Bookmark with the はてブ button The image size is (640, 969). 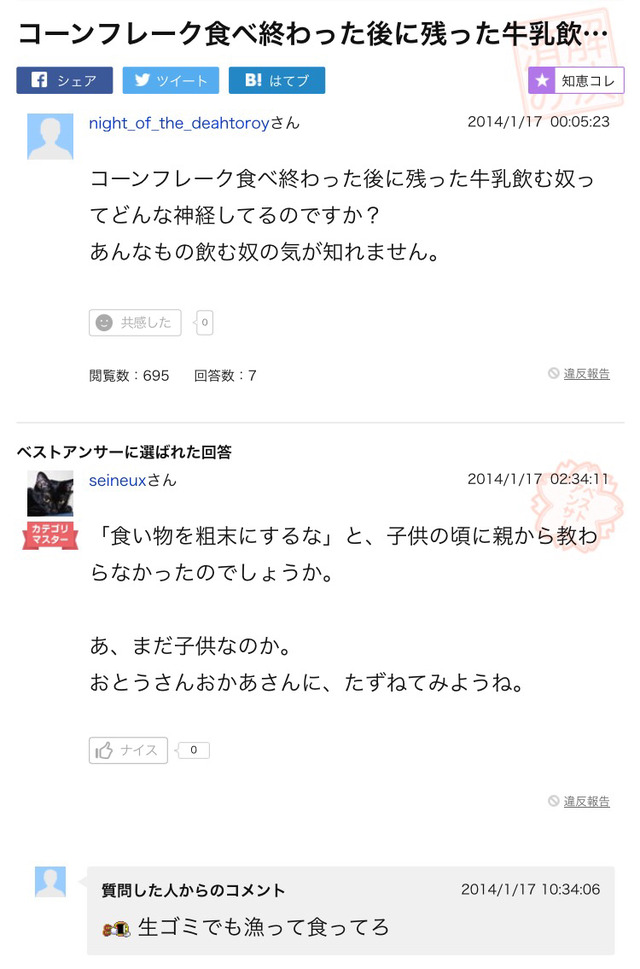pyautogui.click(x=277, y=81)
